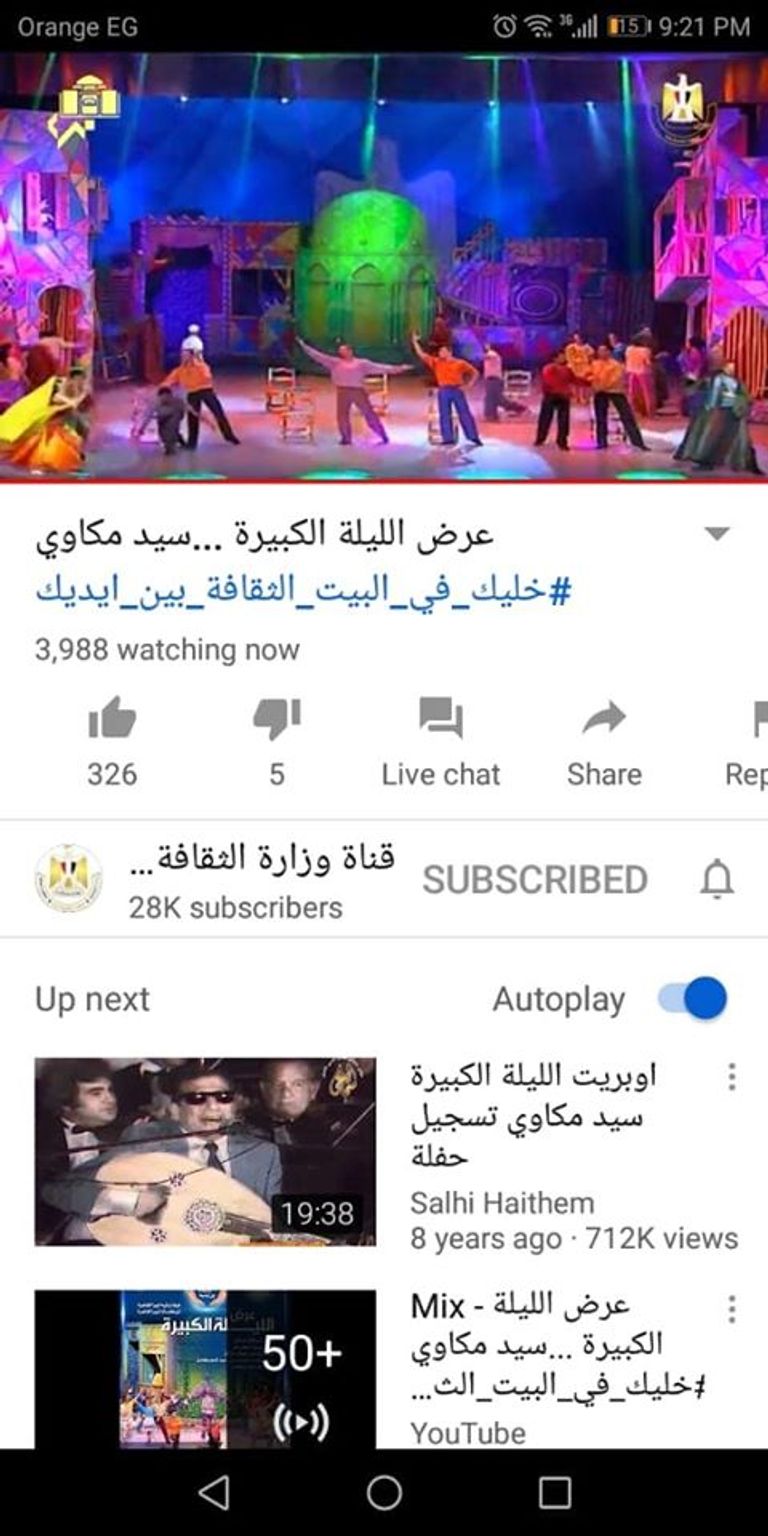Viewport: 768px width, 1536px height.
Task: Unsubscribe by tapping SUBSCRIBED
Action: pyautogui.click(x=537, y=876)
